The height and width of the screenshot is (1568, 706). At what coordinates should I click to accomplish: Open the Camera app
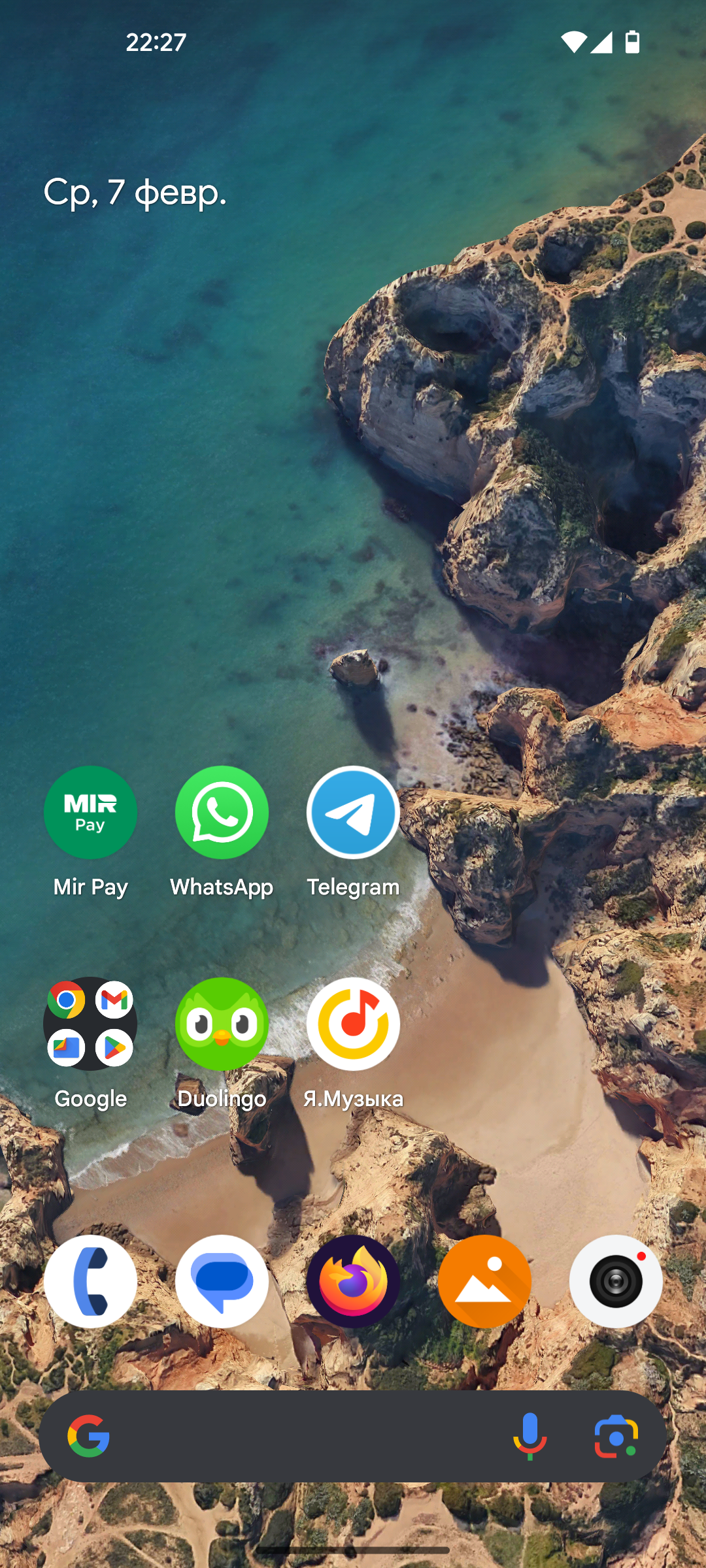tap(616, 1281)
